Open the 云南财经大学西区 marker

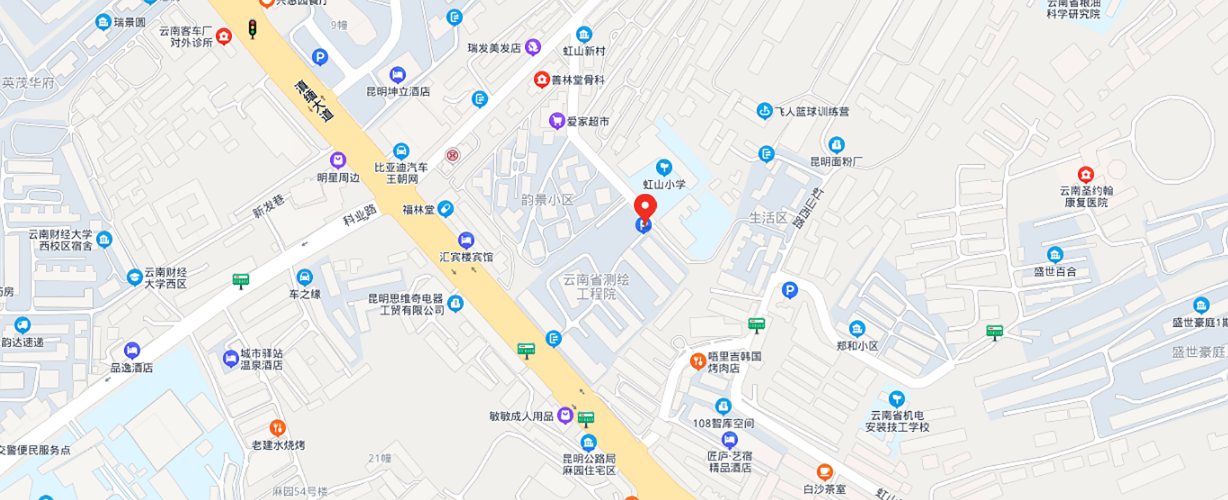click(x=135, y=277)
